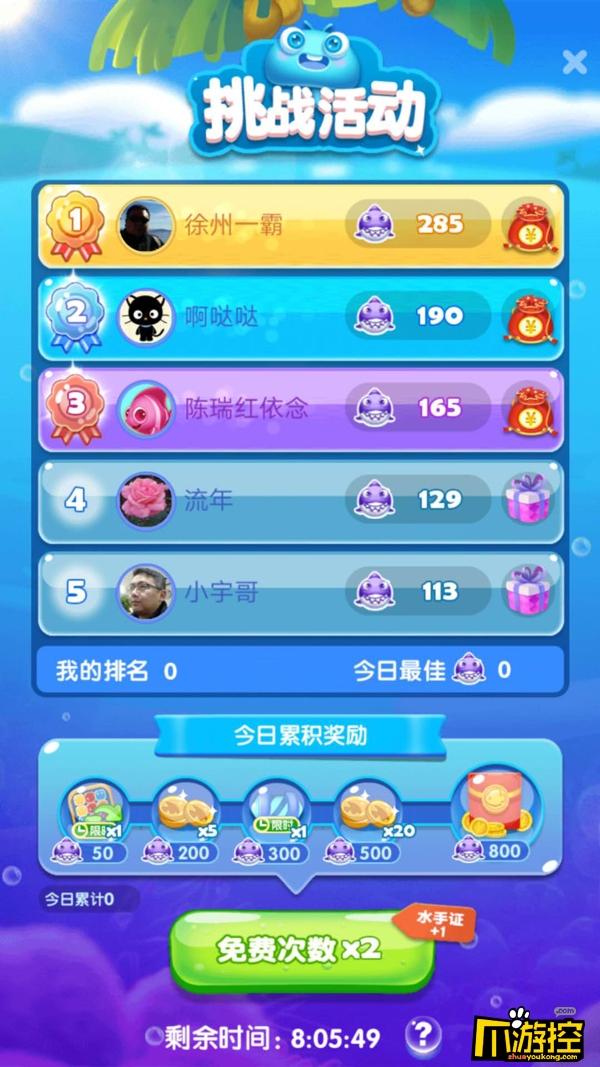Open 啊哒哒's second place ranking row
This screenshot has height=1067, width=600.
(x=300, y=316)
